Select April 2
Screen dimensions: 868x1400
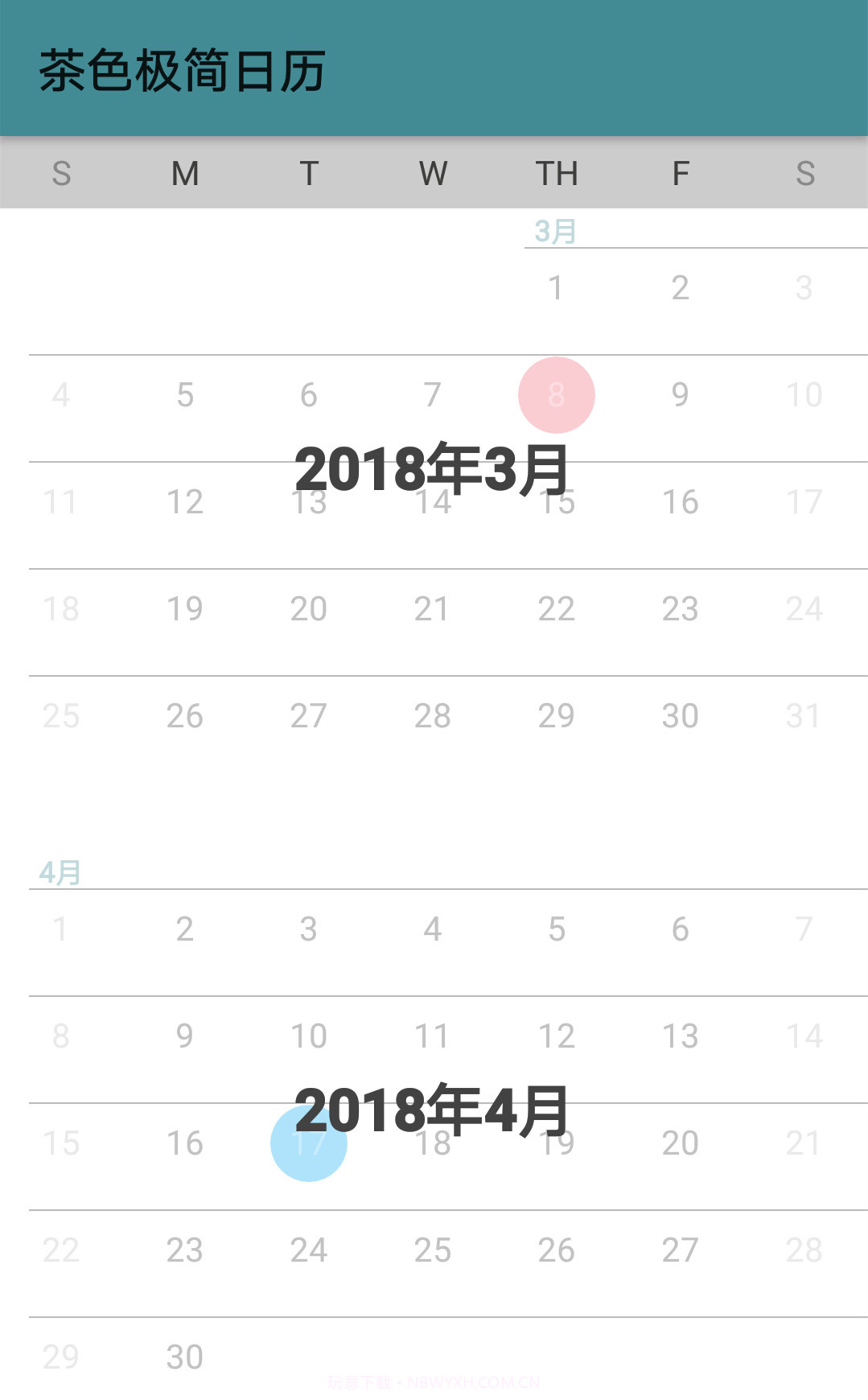tap(185, 929)
